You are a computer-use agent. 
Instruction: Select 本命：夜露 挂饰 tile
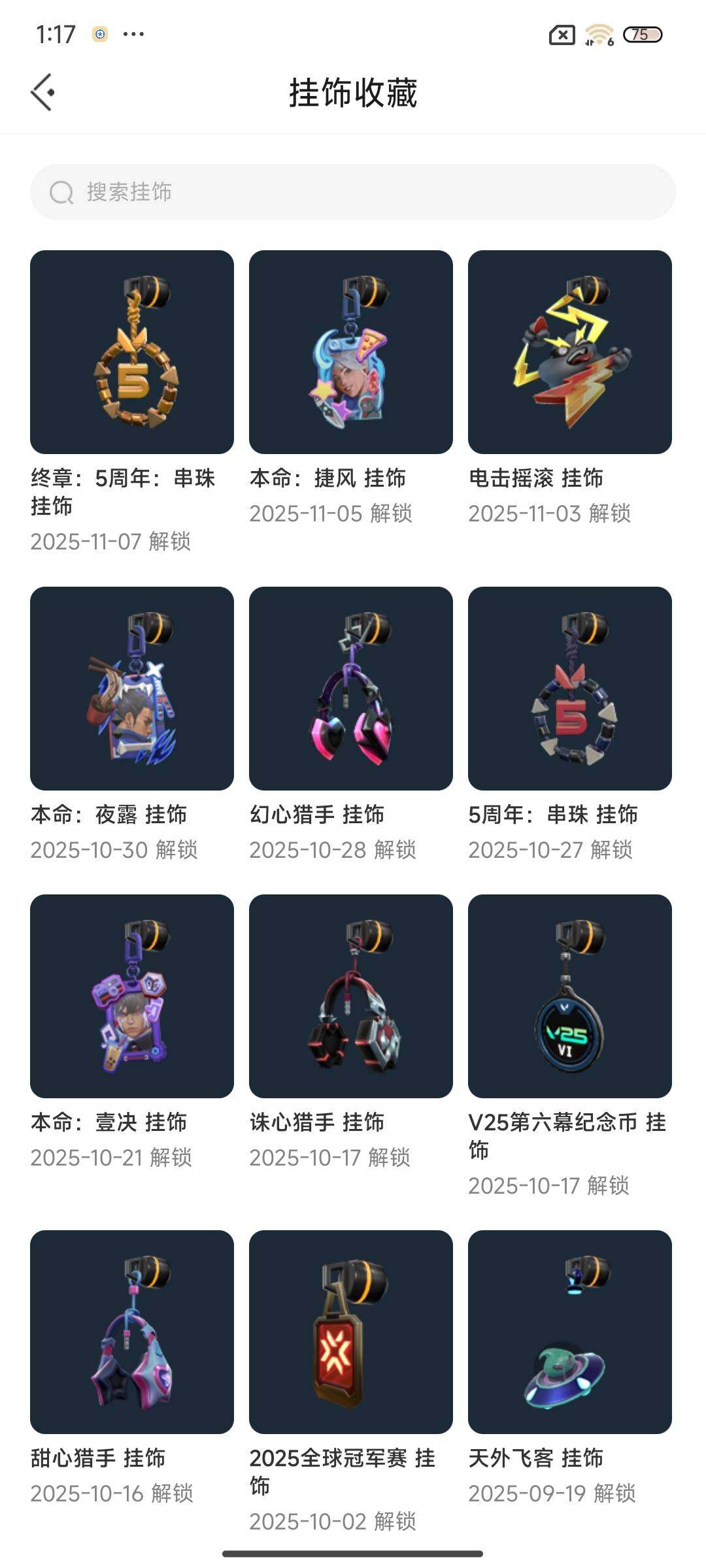[x=132, y=689]
